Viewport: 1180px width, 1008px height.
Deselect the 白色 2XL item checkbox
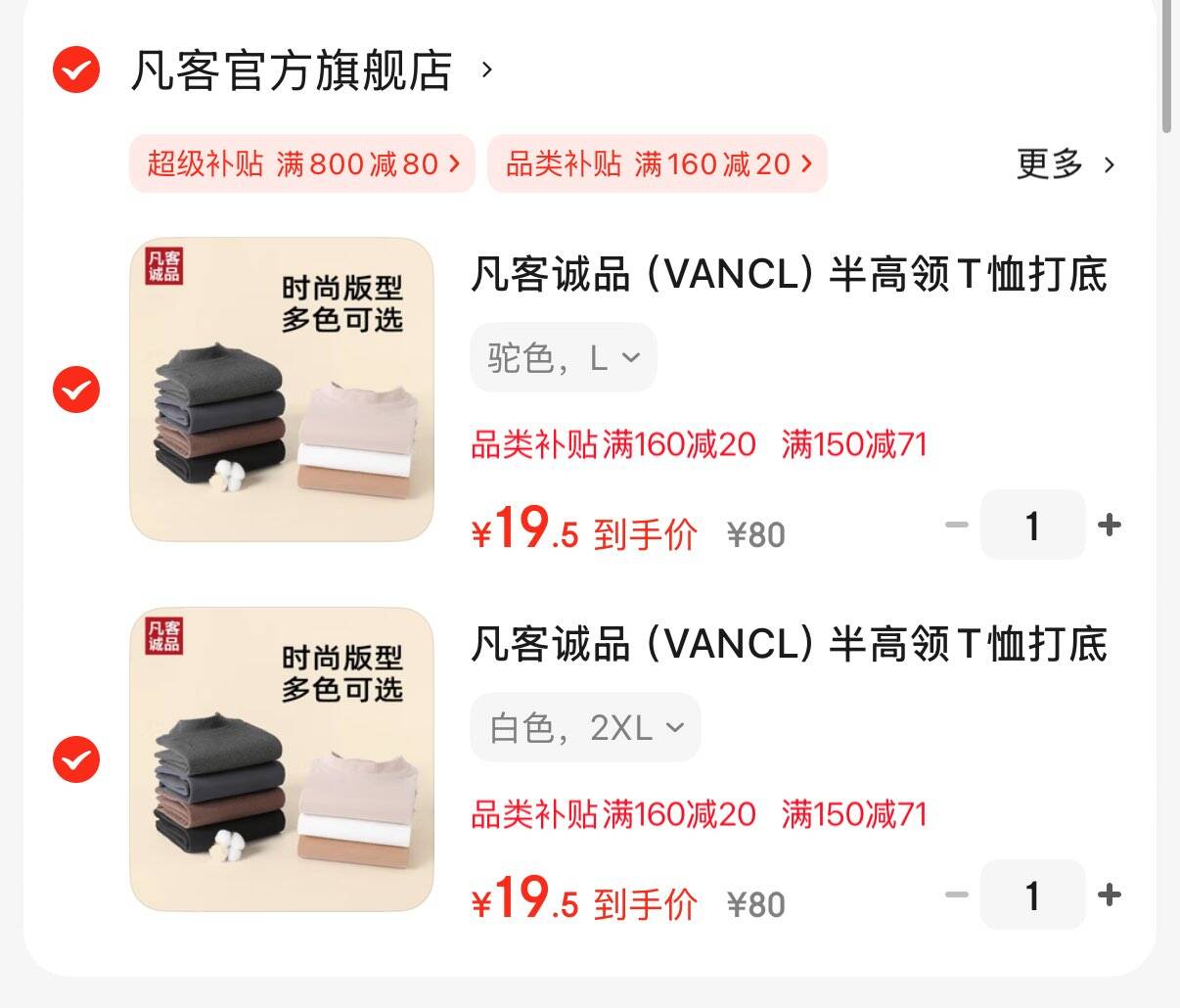click(76, 759)
